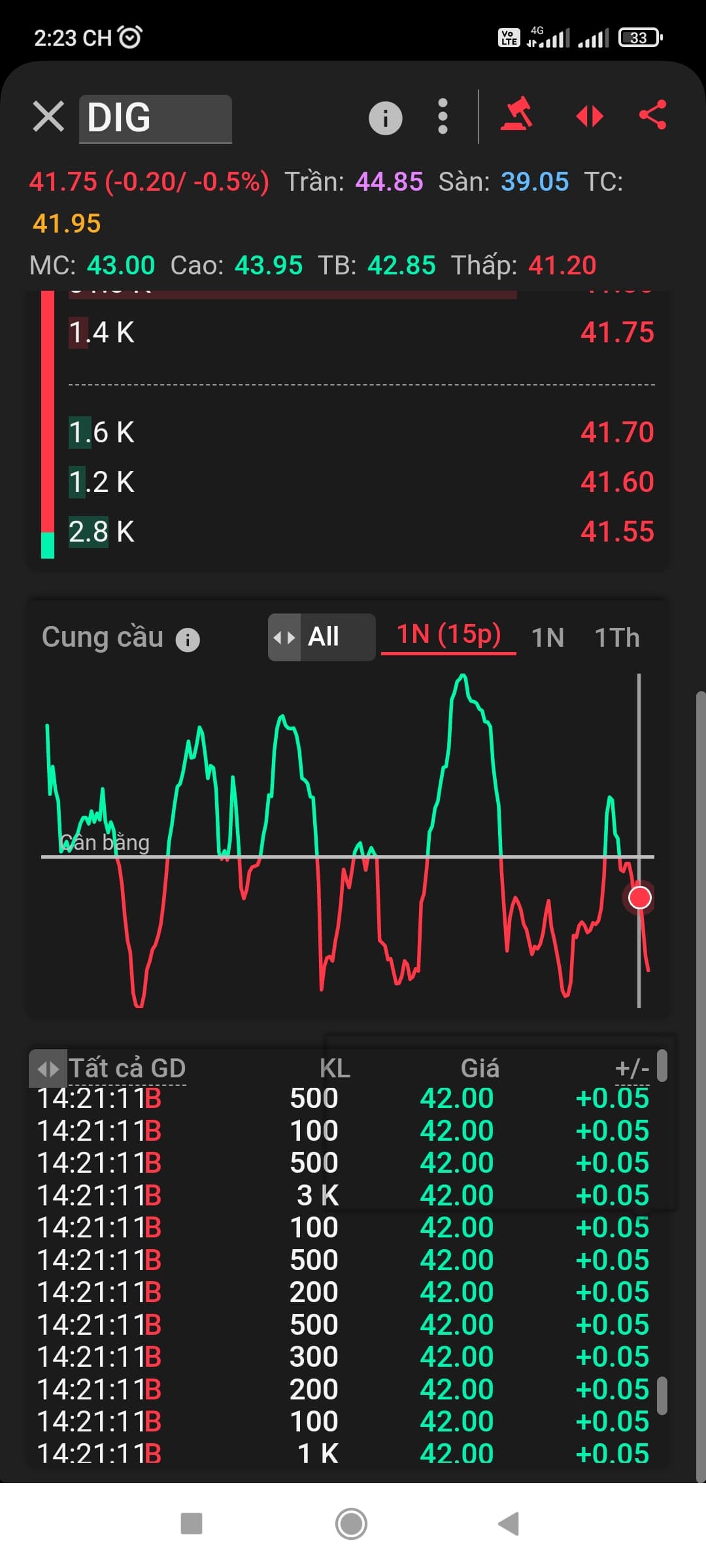Tap the red gavel order icon

tap(516, 115)
